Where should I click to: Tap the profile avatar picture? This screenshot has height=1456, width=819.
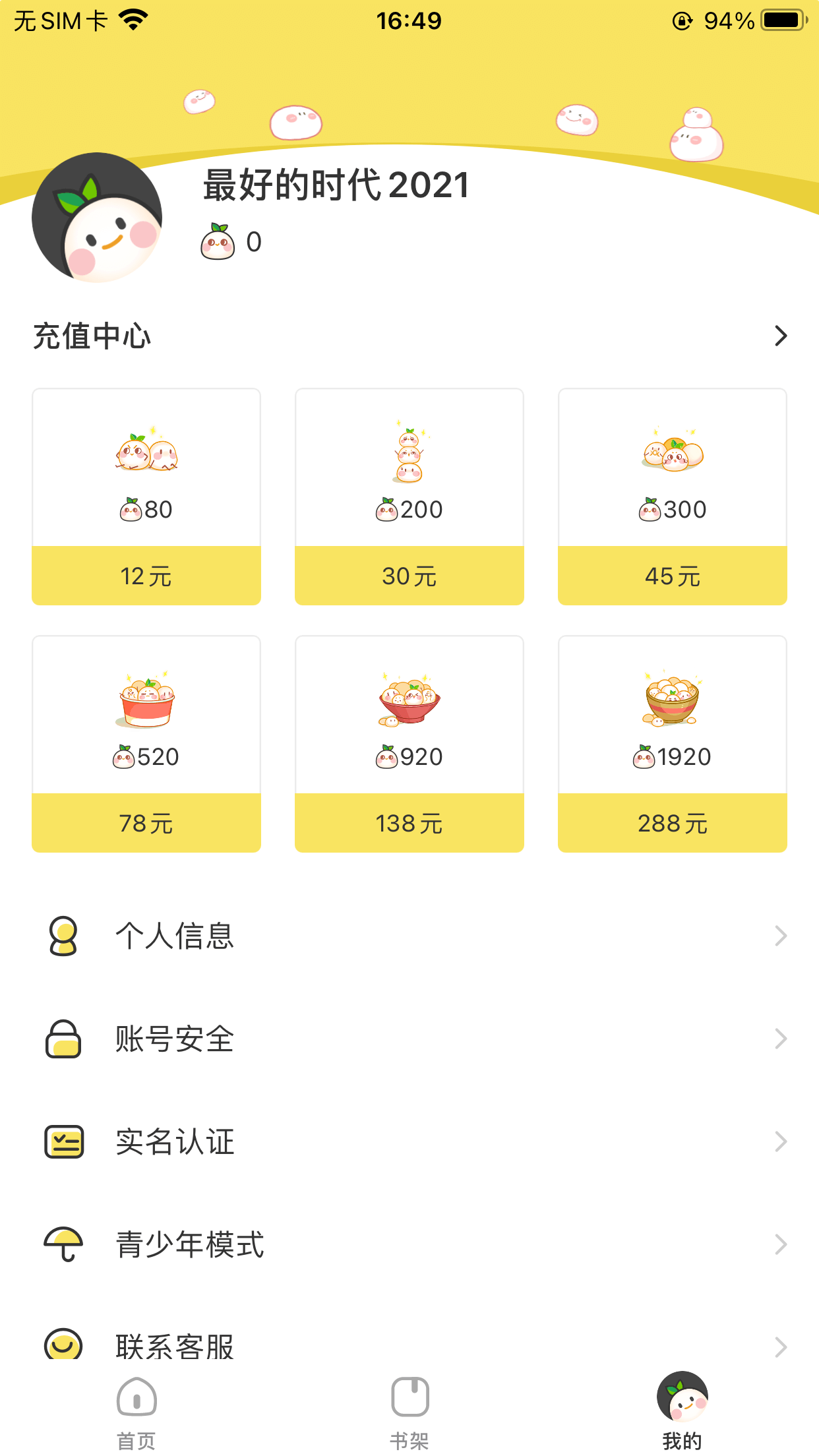(97, 218)
